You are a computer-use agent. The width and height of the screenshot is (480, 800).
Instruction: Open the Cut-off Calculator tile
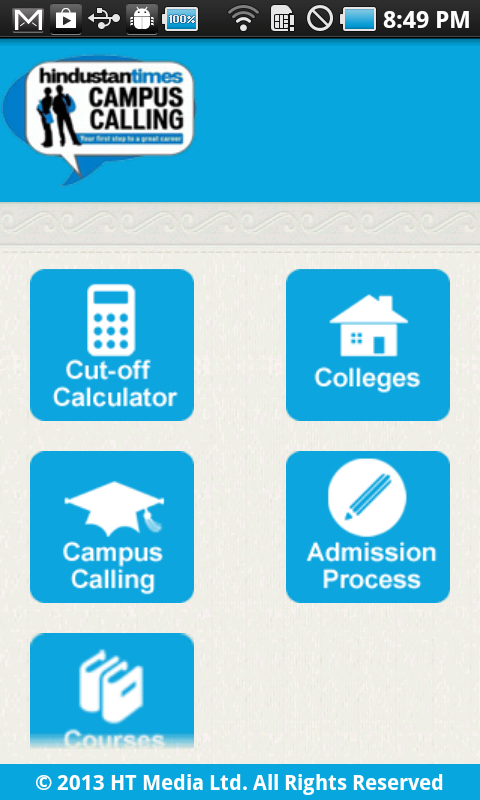click(112, 345)
